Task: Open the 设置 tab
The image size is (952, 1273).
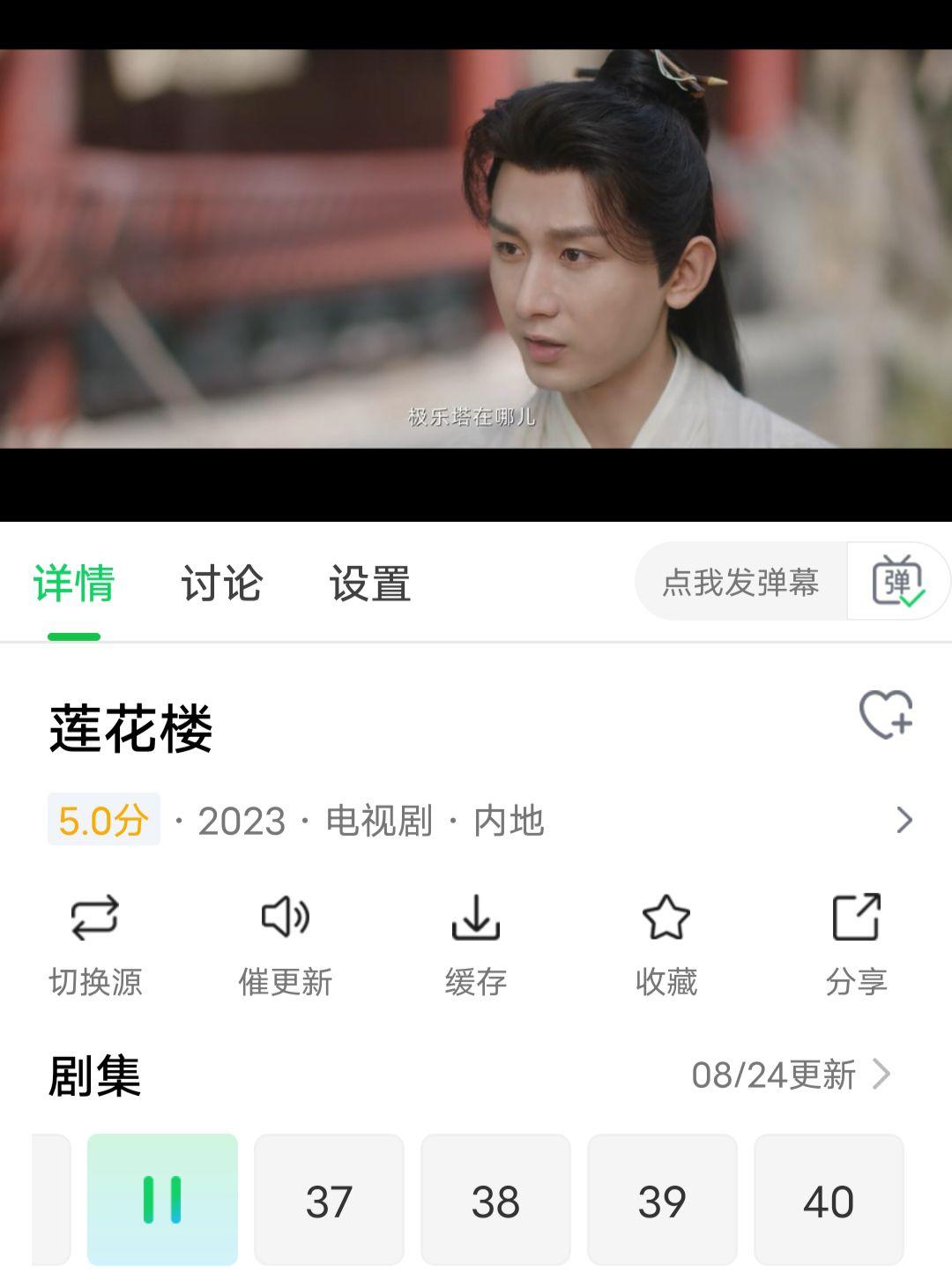Action: [370, 583]
